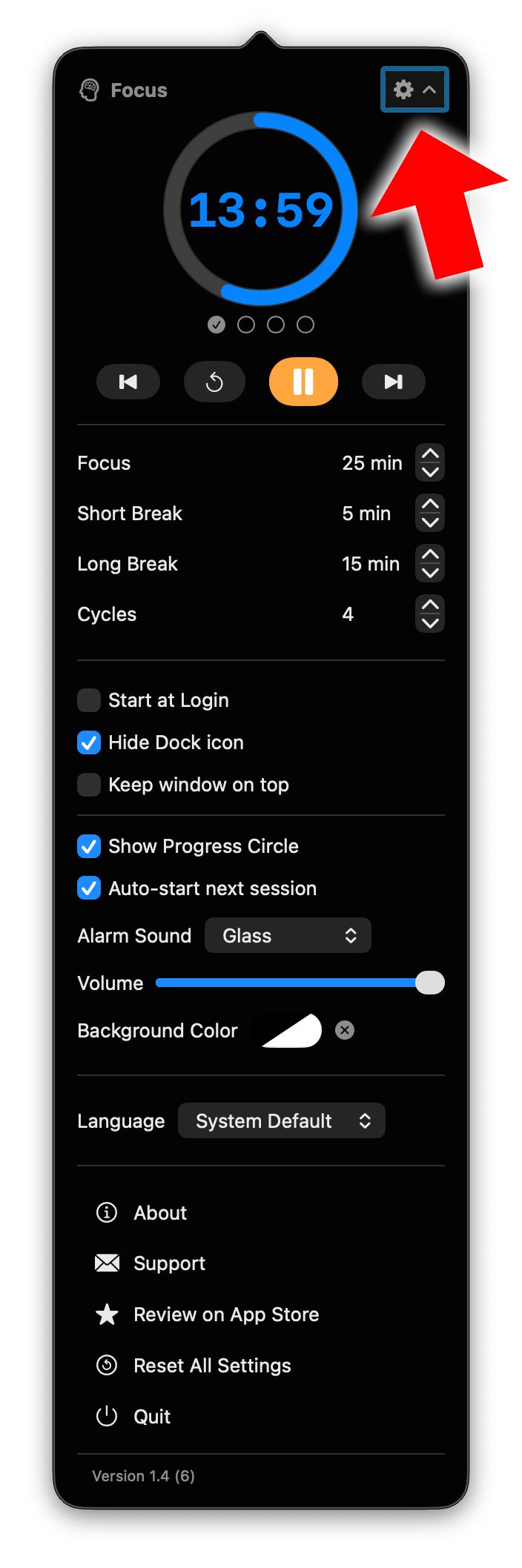Screen dimensions: 522x1568
Task: Tap the Volume slider track
Action: click(289, 983)
